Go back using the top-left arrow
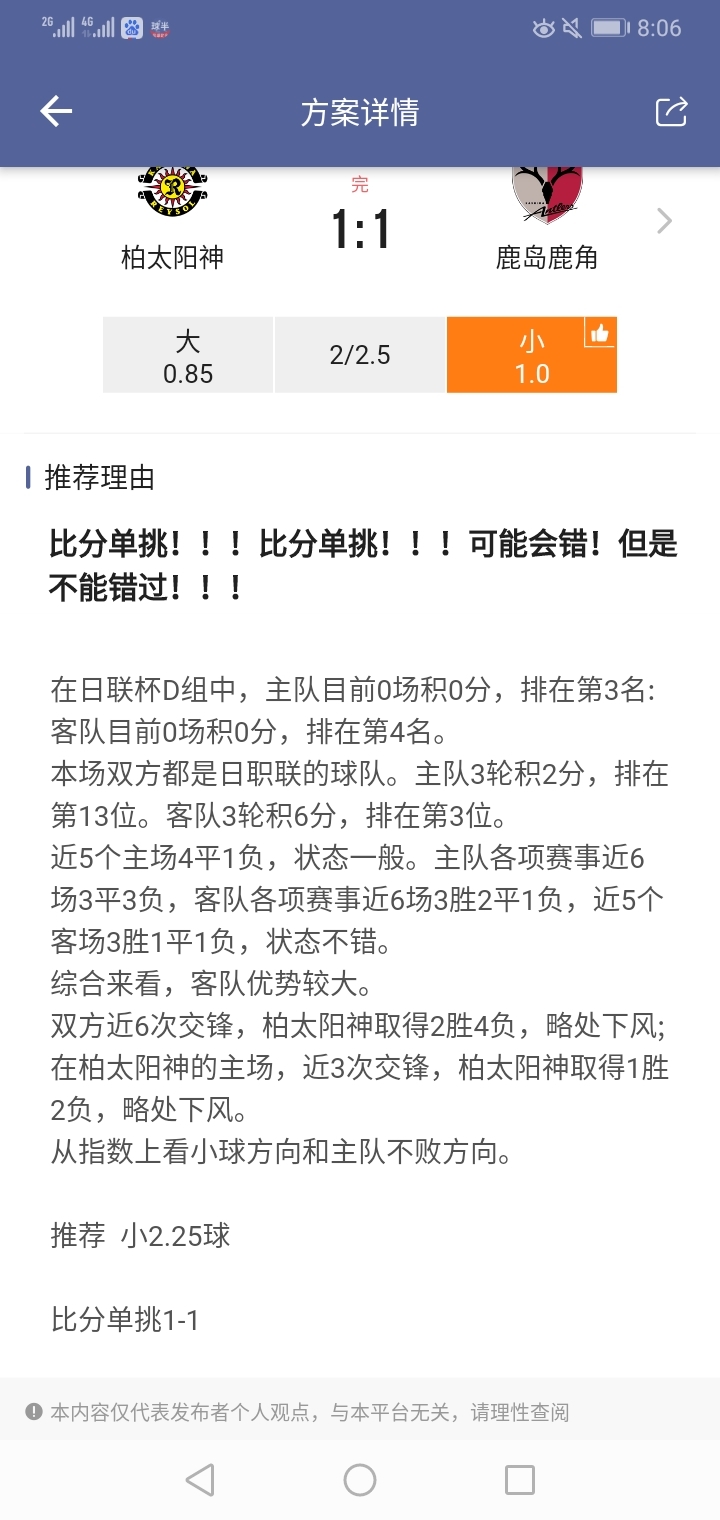 [56, 112]
